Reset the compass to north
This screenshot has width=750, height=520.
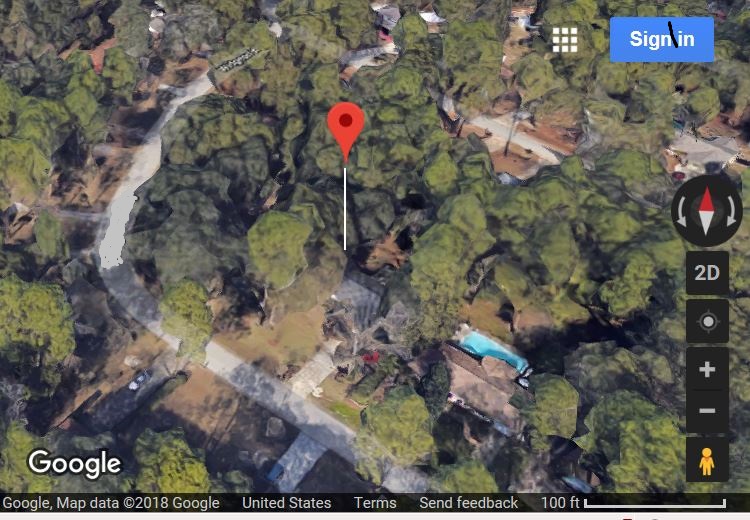click(707, 211)
